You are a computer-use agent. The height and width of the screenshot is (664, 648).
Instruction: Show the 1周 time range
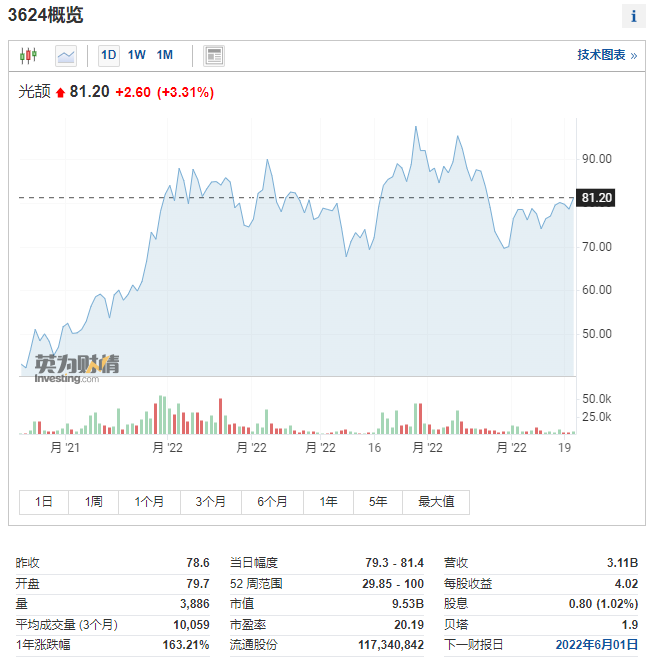[94, 502]
